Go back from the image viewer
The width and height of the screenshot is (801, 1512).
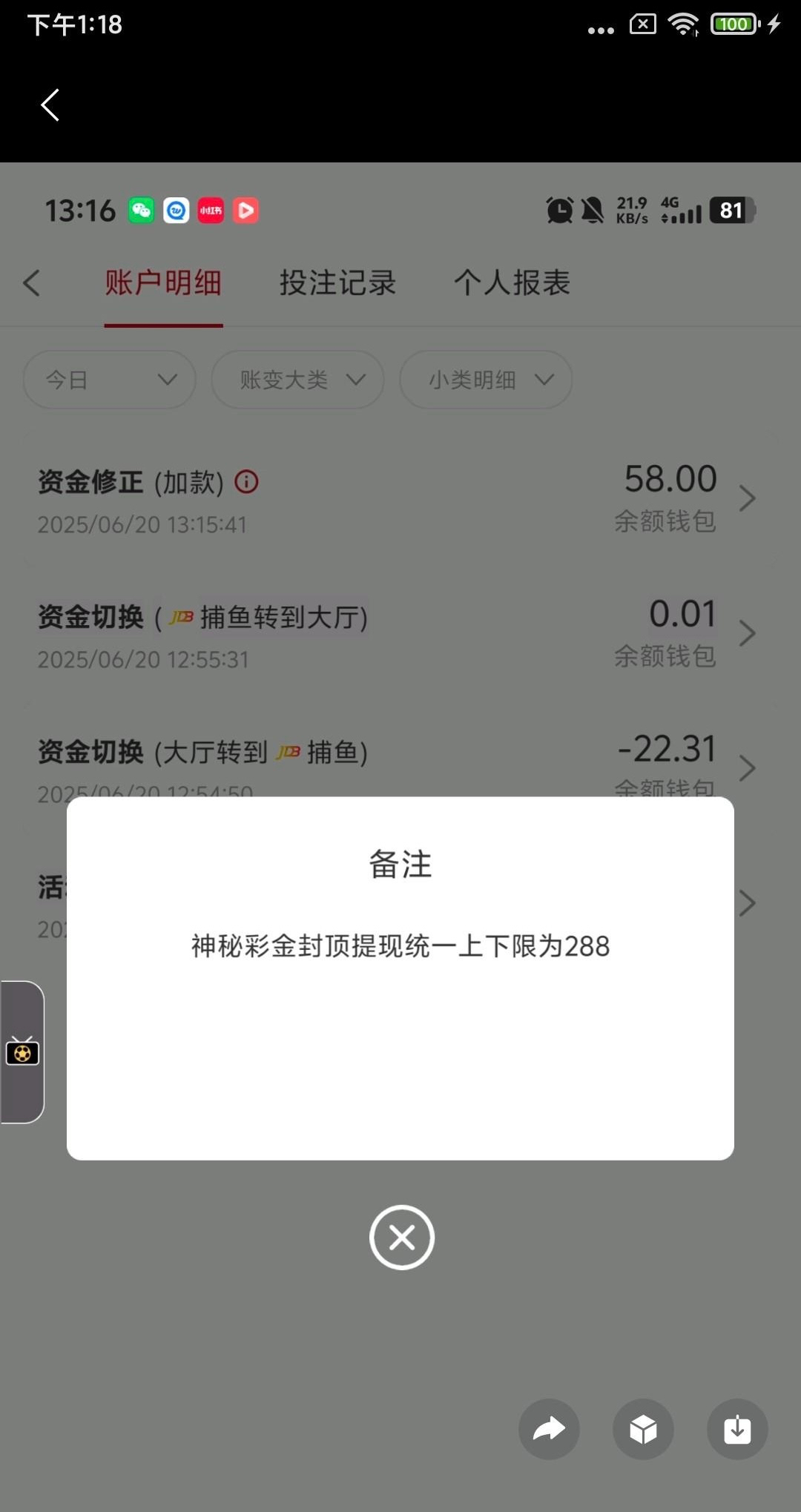coord(50,105)
